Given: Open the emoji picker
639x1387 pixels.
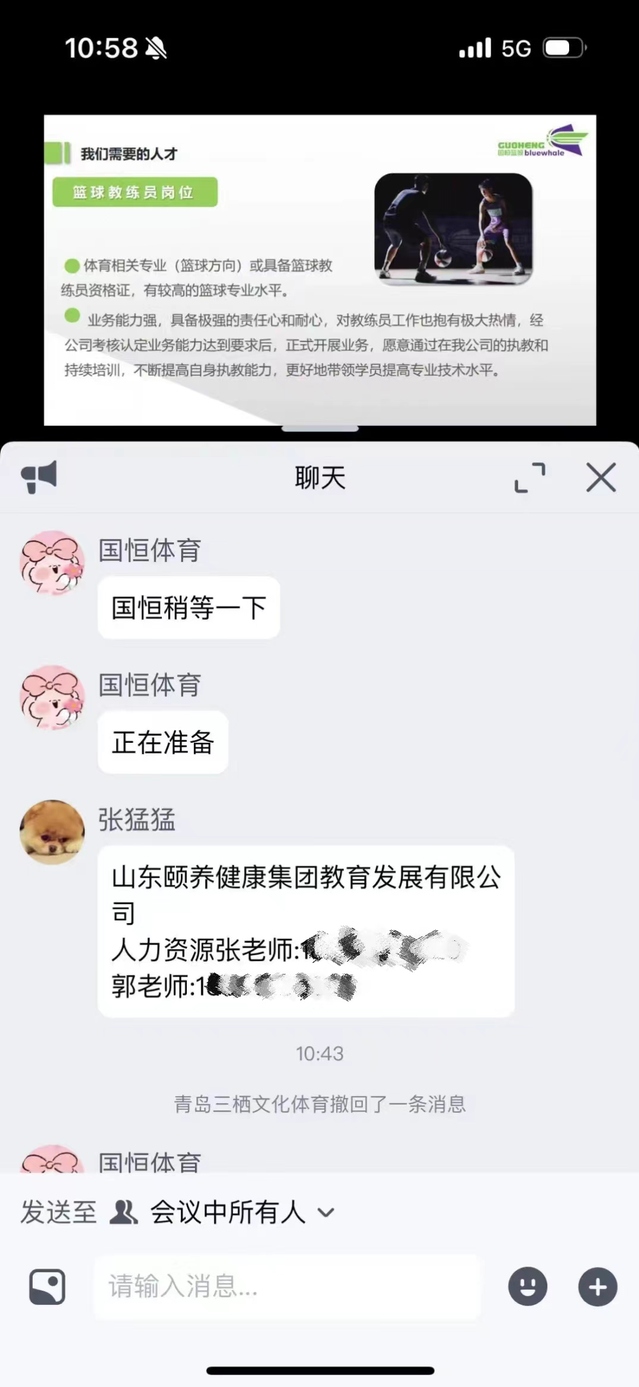Looking at the screenshot, I should click(x=527, y=1287).
